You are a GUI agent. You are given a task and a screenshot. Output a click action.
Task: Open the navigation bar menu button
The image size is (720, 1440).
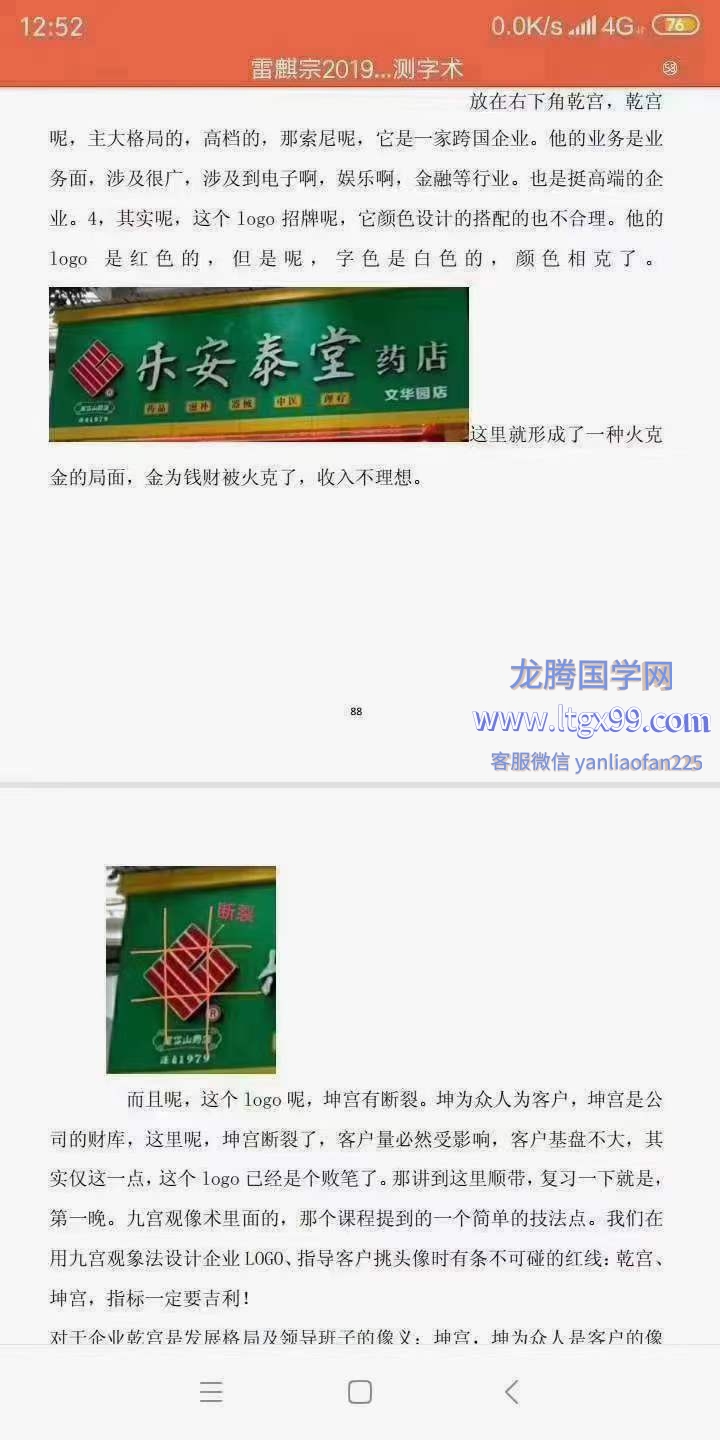pos(211,1392)
